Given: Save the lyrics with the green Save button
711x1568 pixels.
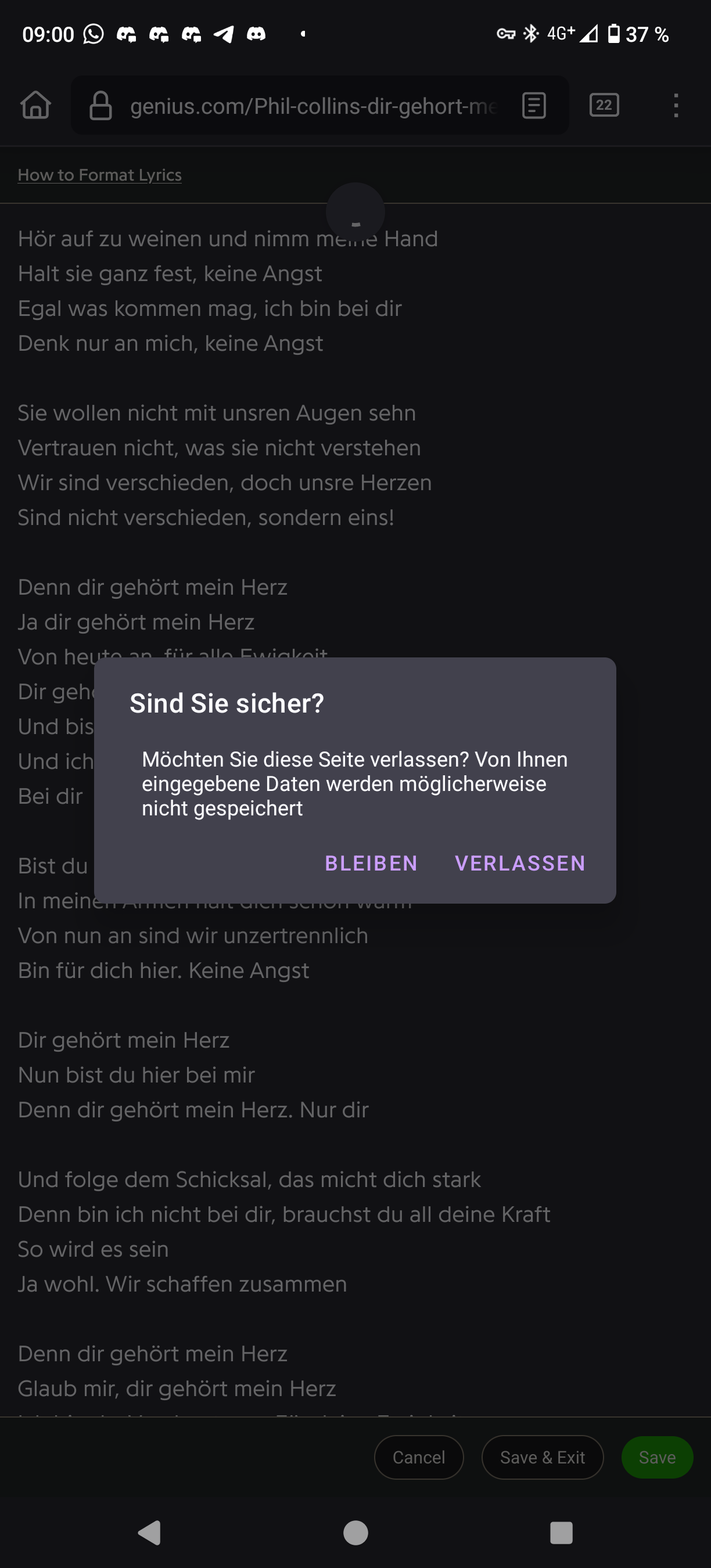Looking at the screenshot, I should point(657,1456).
